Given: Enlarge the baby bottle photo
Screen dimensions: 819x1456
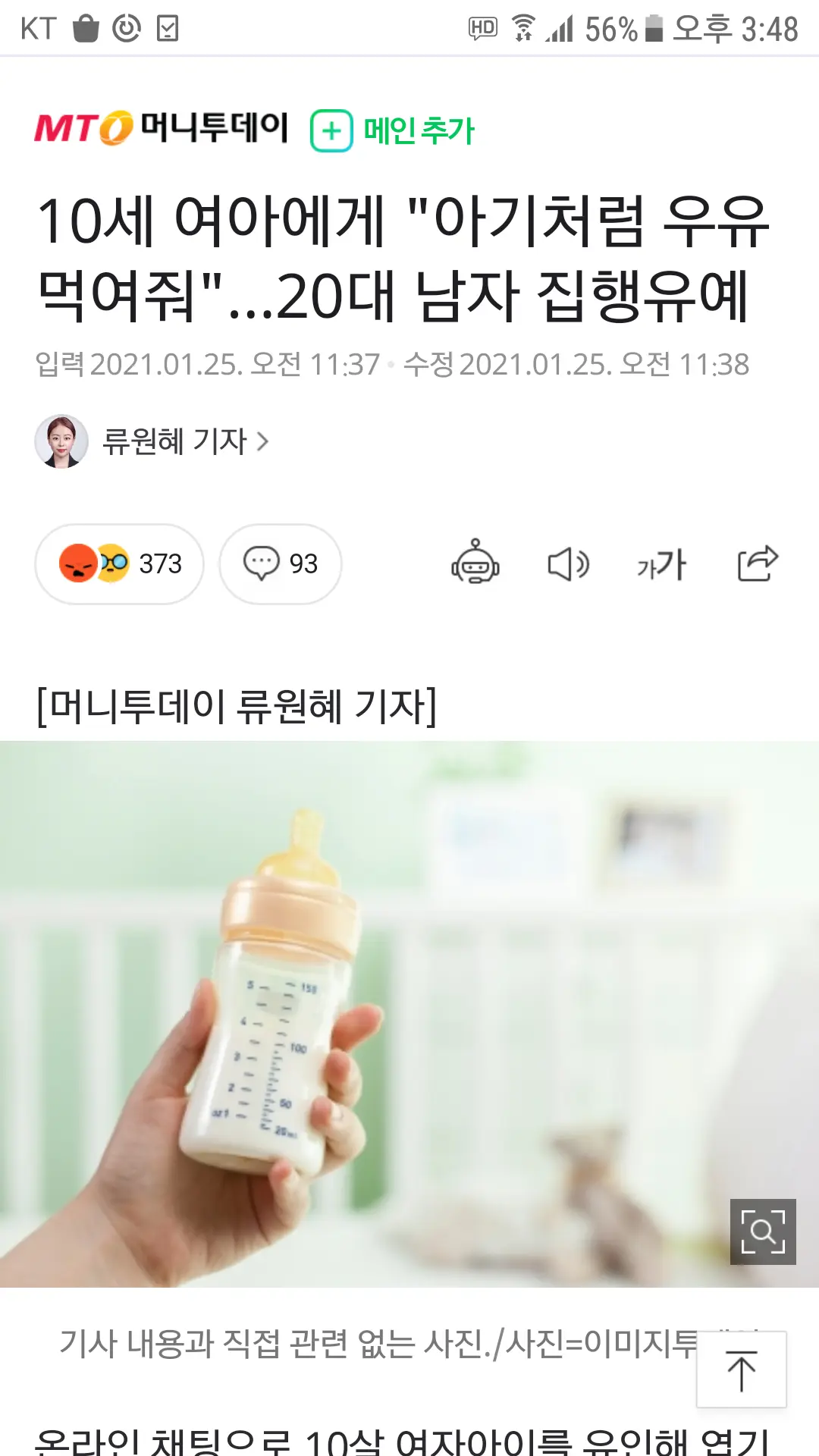Looking at the screenshot, I should [x=762, y=1232].
